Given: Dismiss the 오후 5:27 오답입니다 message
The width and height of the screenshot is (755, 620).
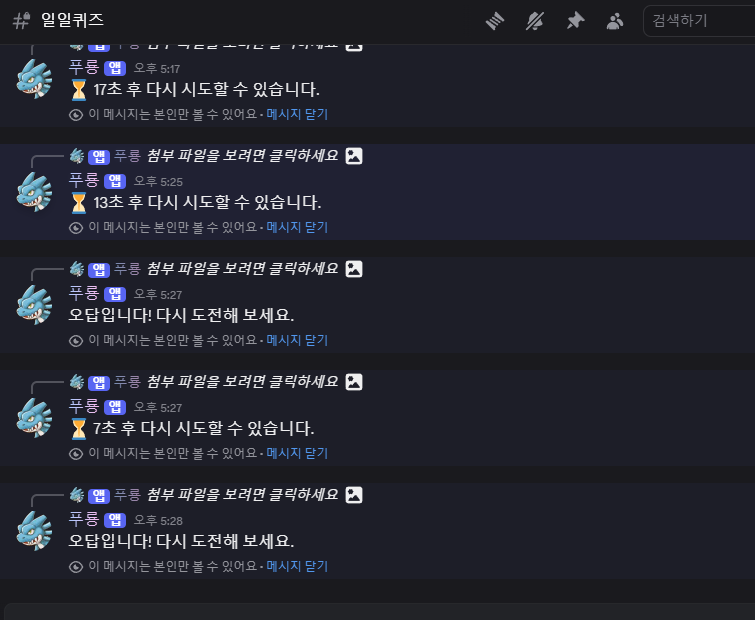Looking at the screenshot, I should click(x=296, y=340).
